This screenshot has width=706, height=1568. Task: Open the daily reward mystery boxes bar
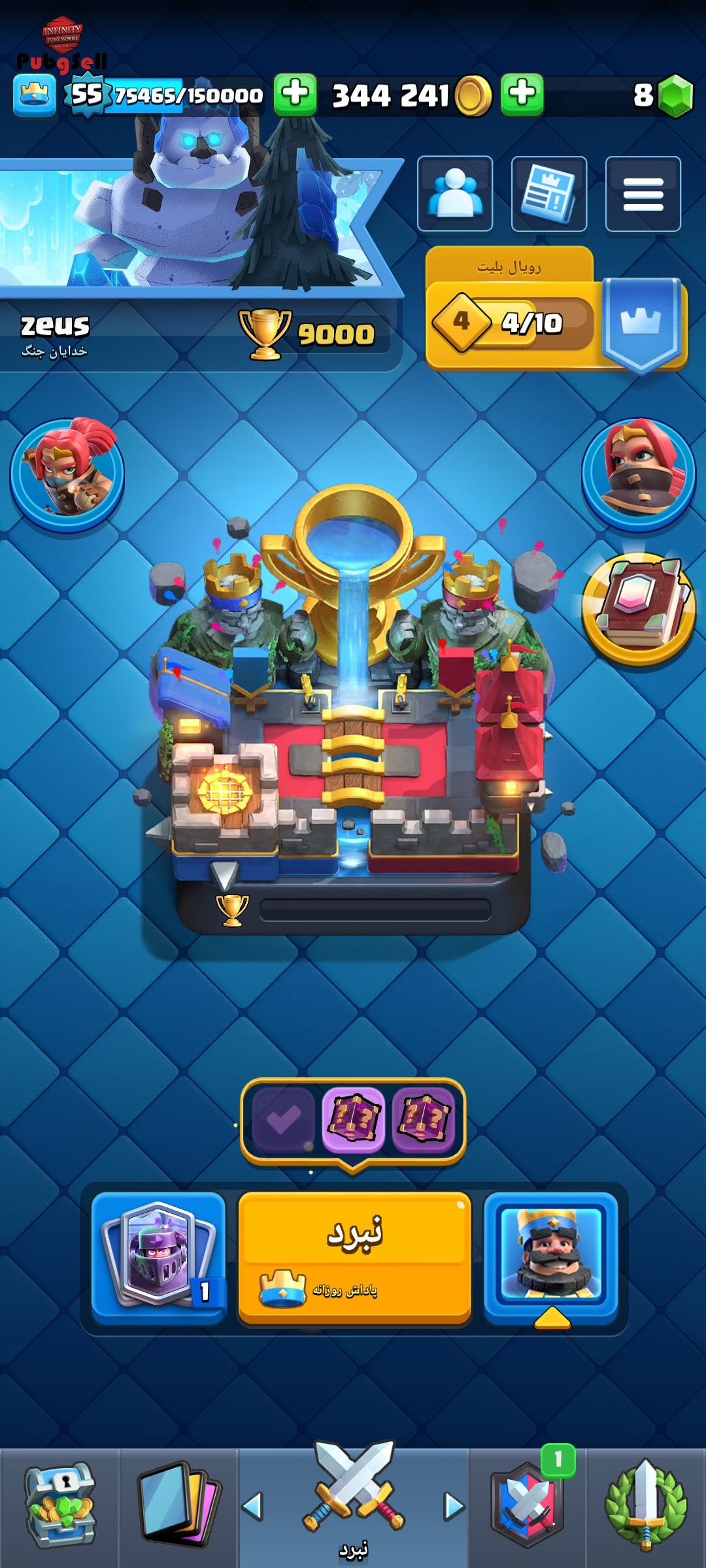coord(353,1121)
